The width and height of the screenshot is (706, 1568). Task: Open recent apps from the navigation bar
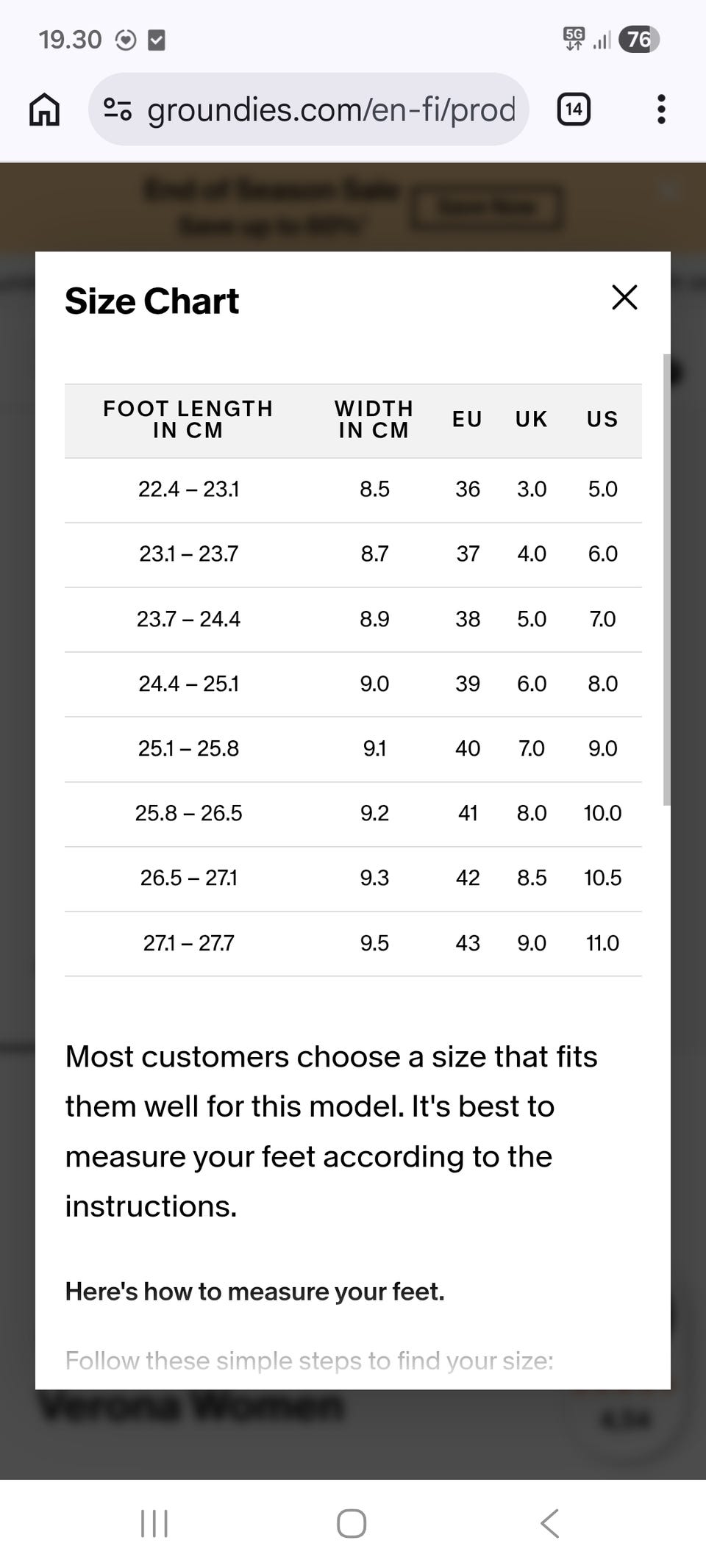[x=154, y=1523]
